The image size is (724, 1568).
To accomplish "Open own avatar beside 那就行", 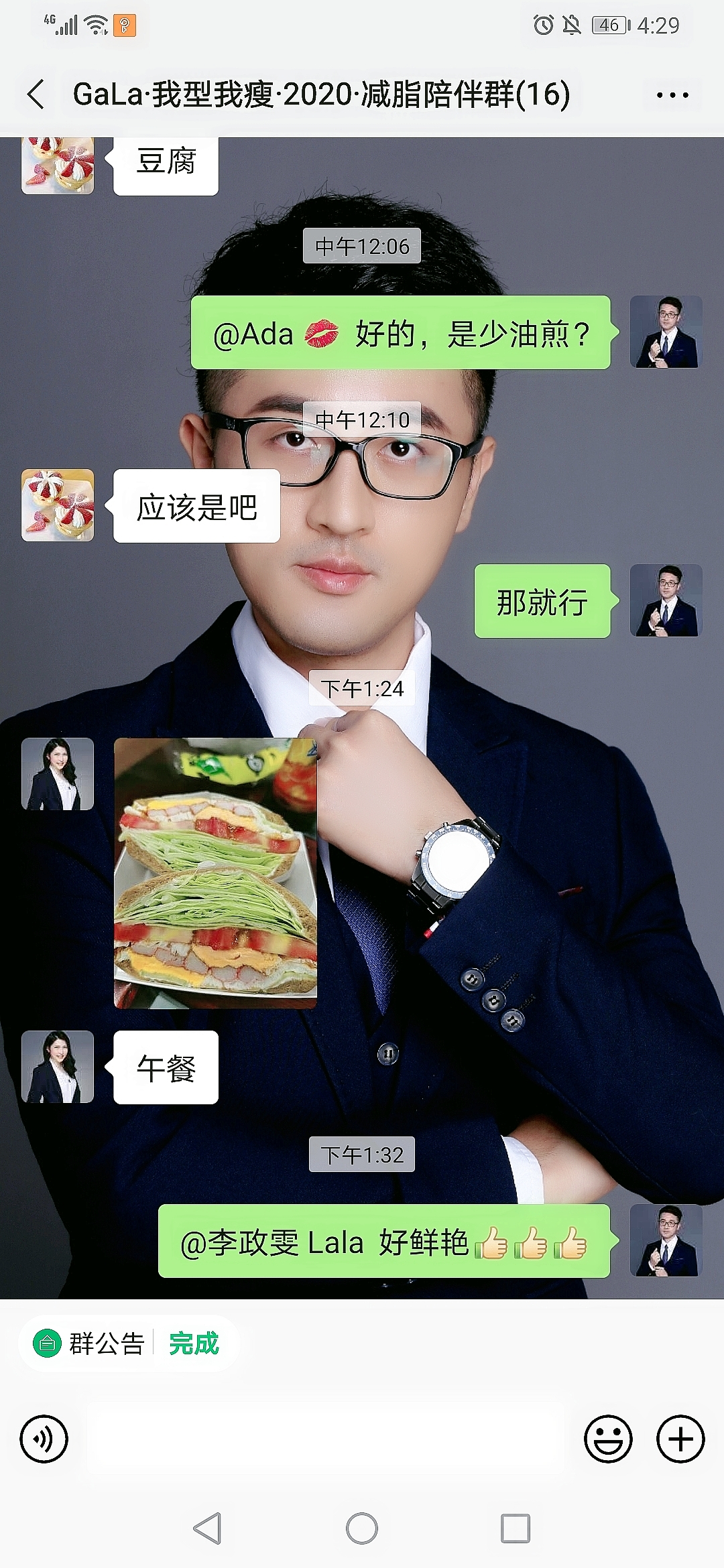I will [x=666, y=600].
